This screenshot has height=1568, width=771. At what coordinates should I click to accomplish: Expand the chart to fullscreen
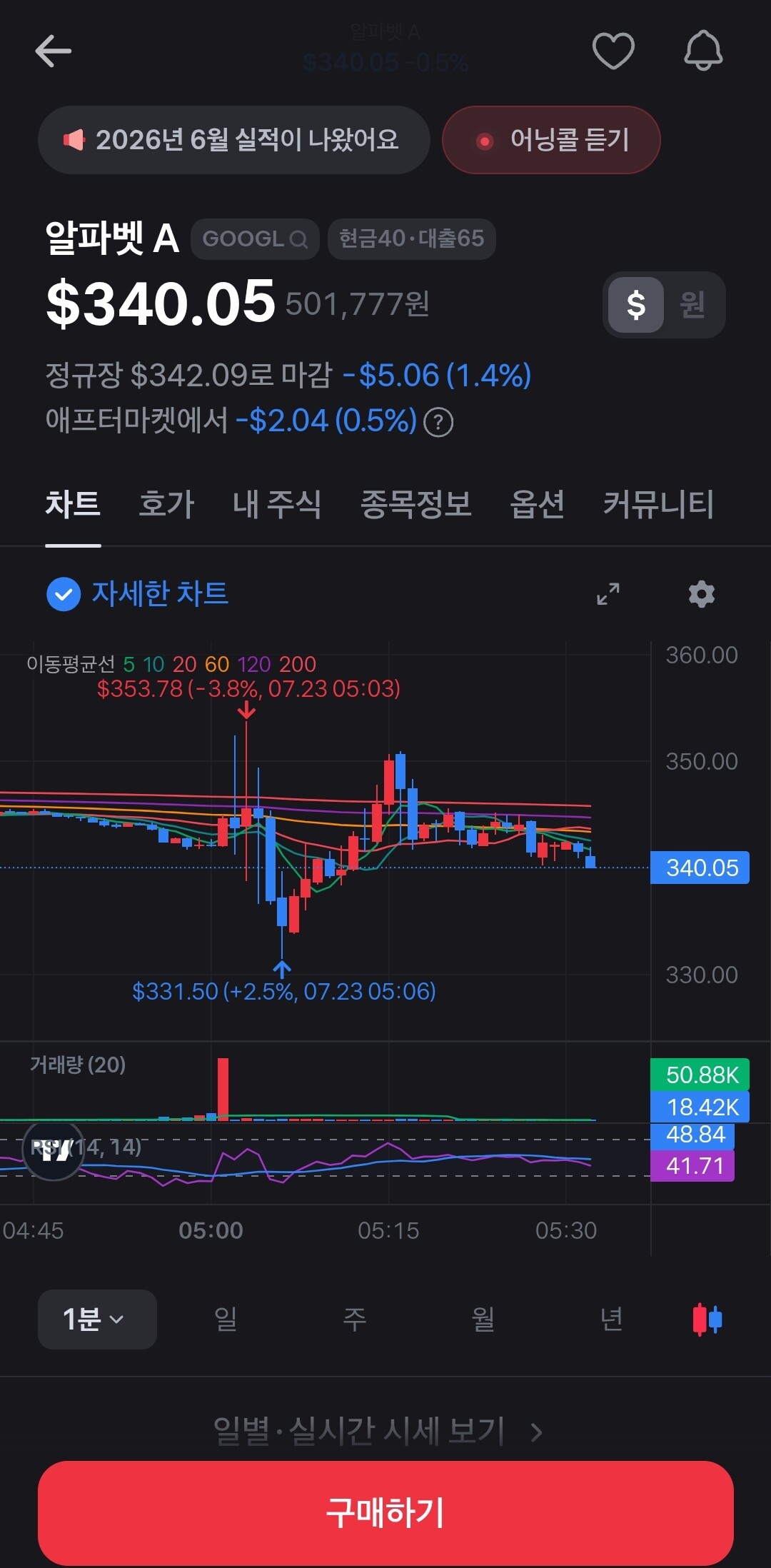click(608, 594)
